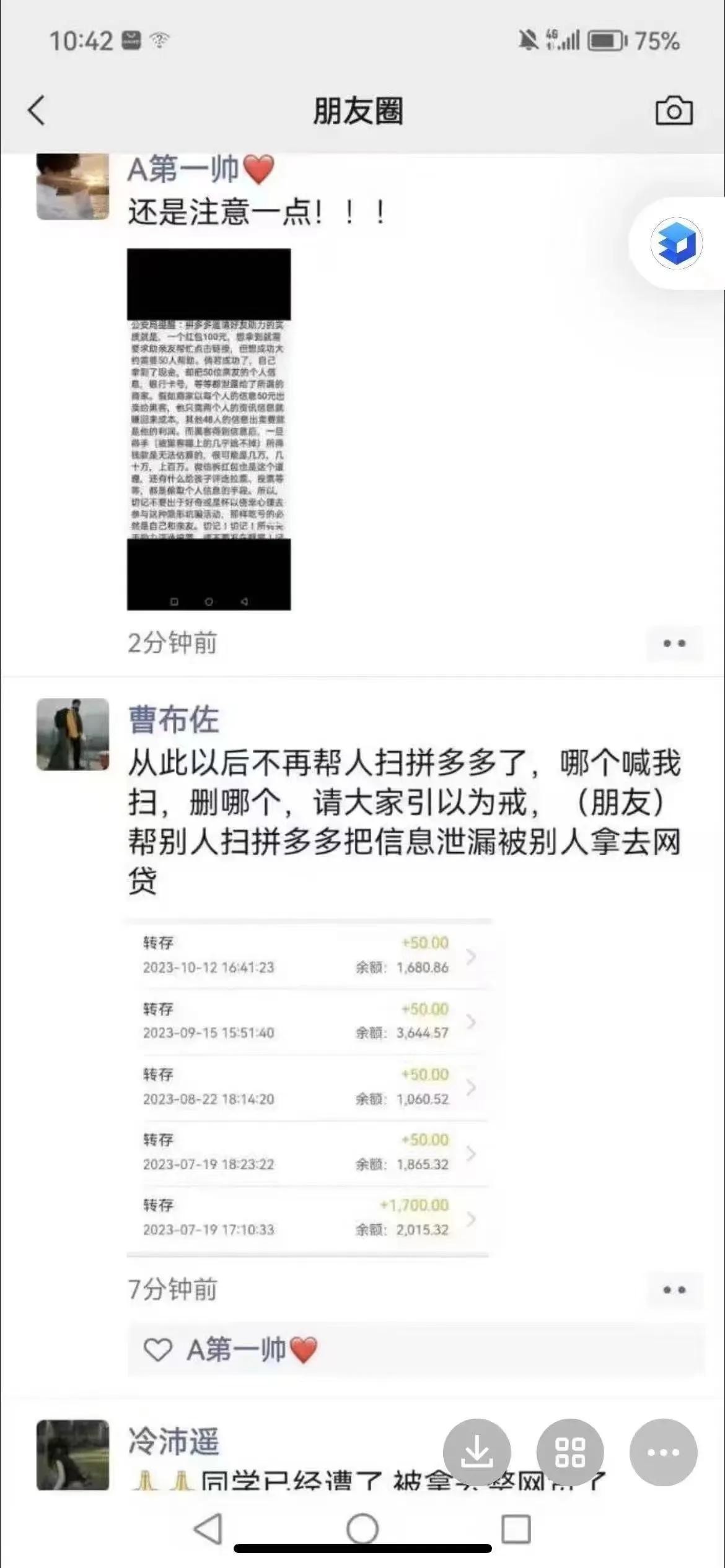Open the grid view button
The height and width of the screenshot is (1568, 725).
[569, 1452]
